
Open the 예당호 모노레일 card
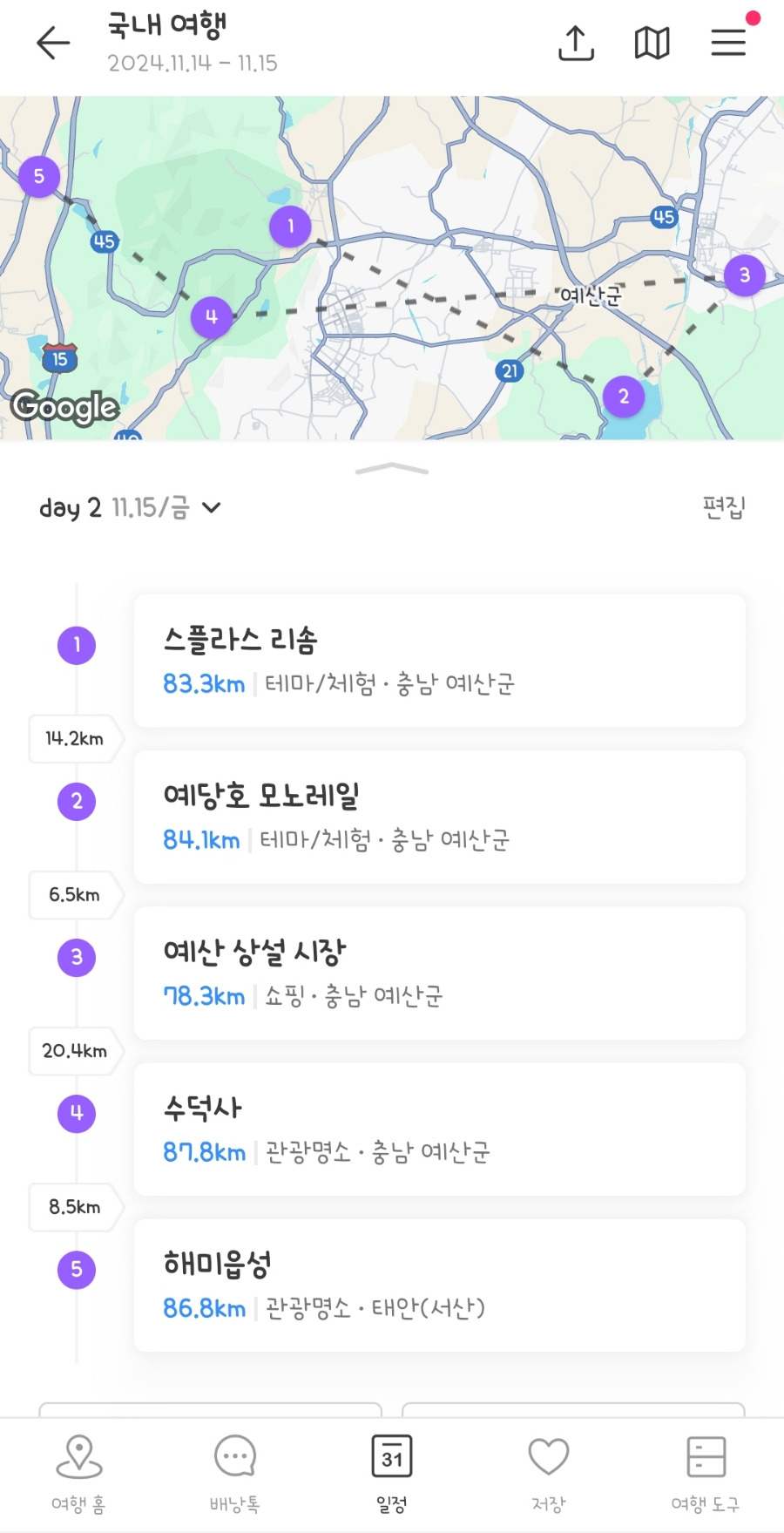[439, 817]
